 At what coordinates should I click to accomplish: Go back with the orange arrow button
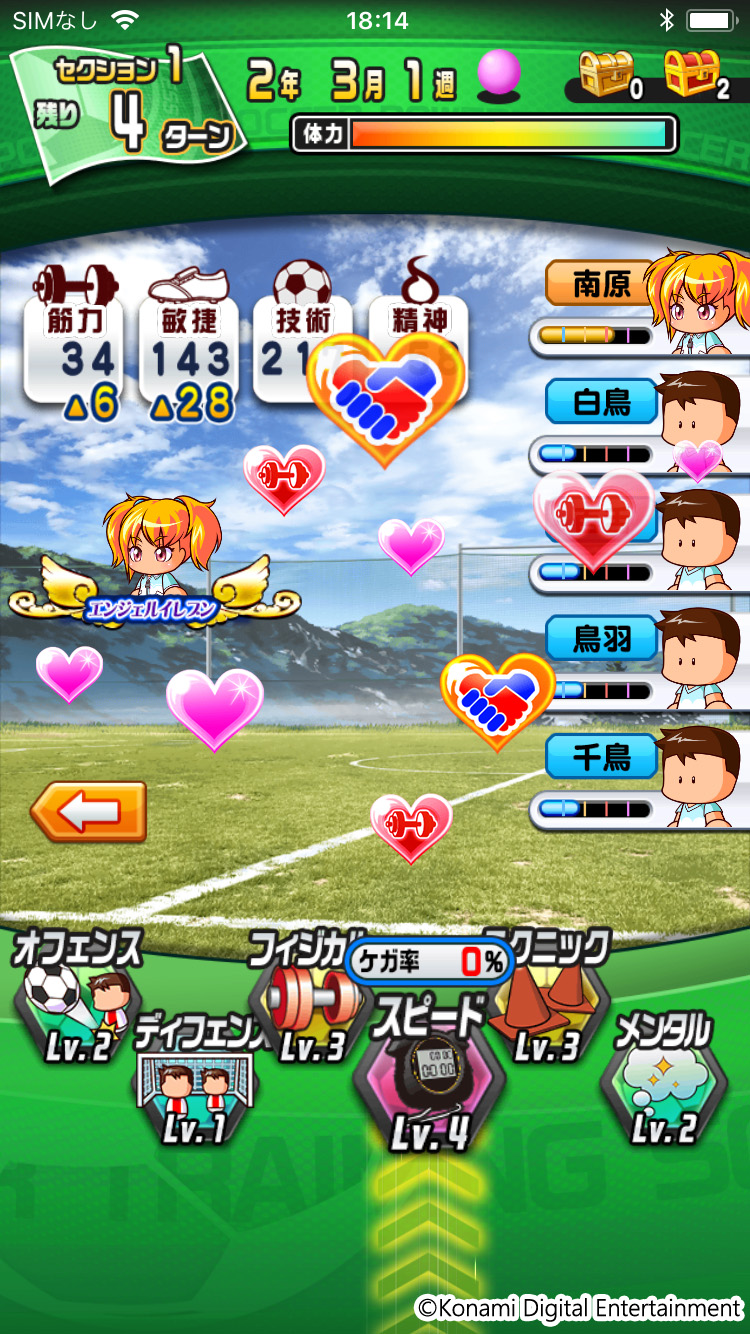click(x=88, y=811)
